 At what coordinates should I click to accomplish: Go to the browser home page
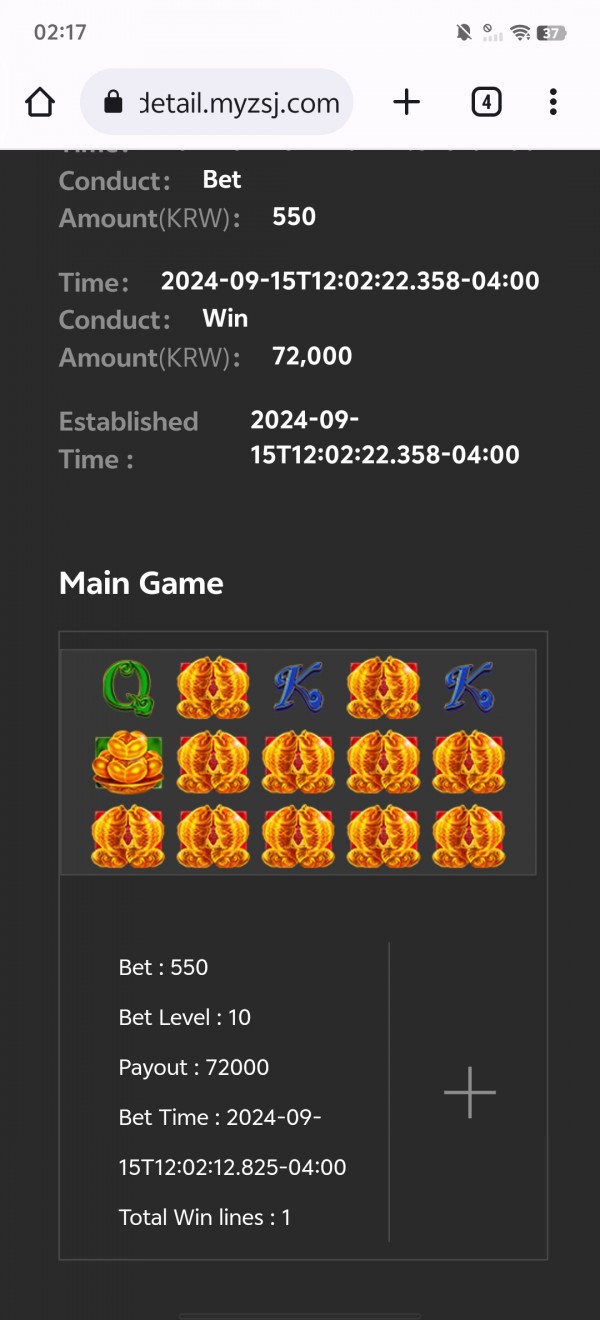pyautogui.click(x=40, y=102)
